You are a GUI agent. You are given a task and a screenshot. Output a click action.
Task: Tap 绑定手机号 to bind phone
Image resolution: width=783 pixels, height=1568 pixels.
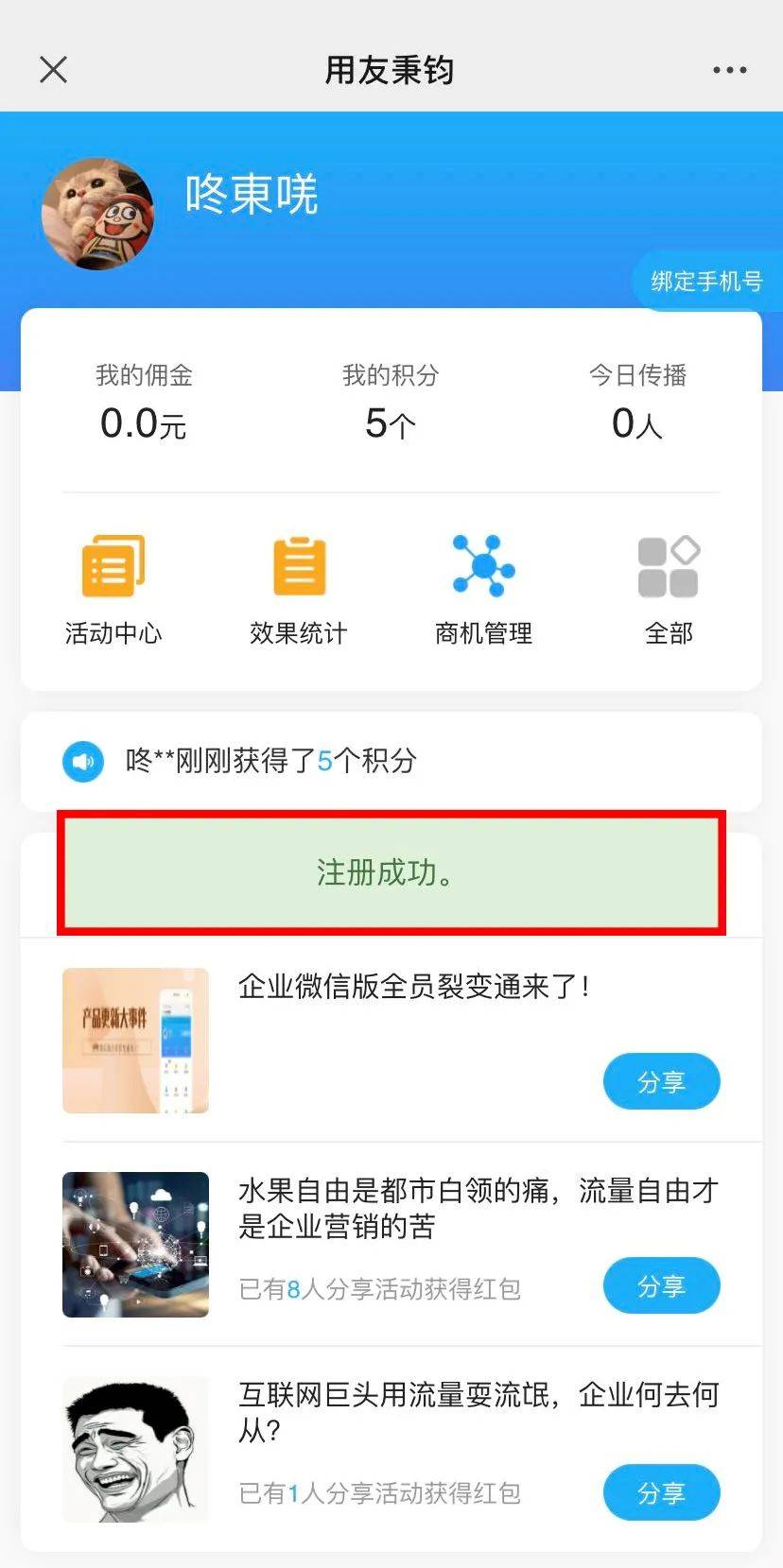click(706, 282)
